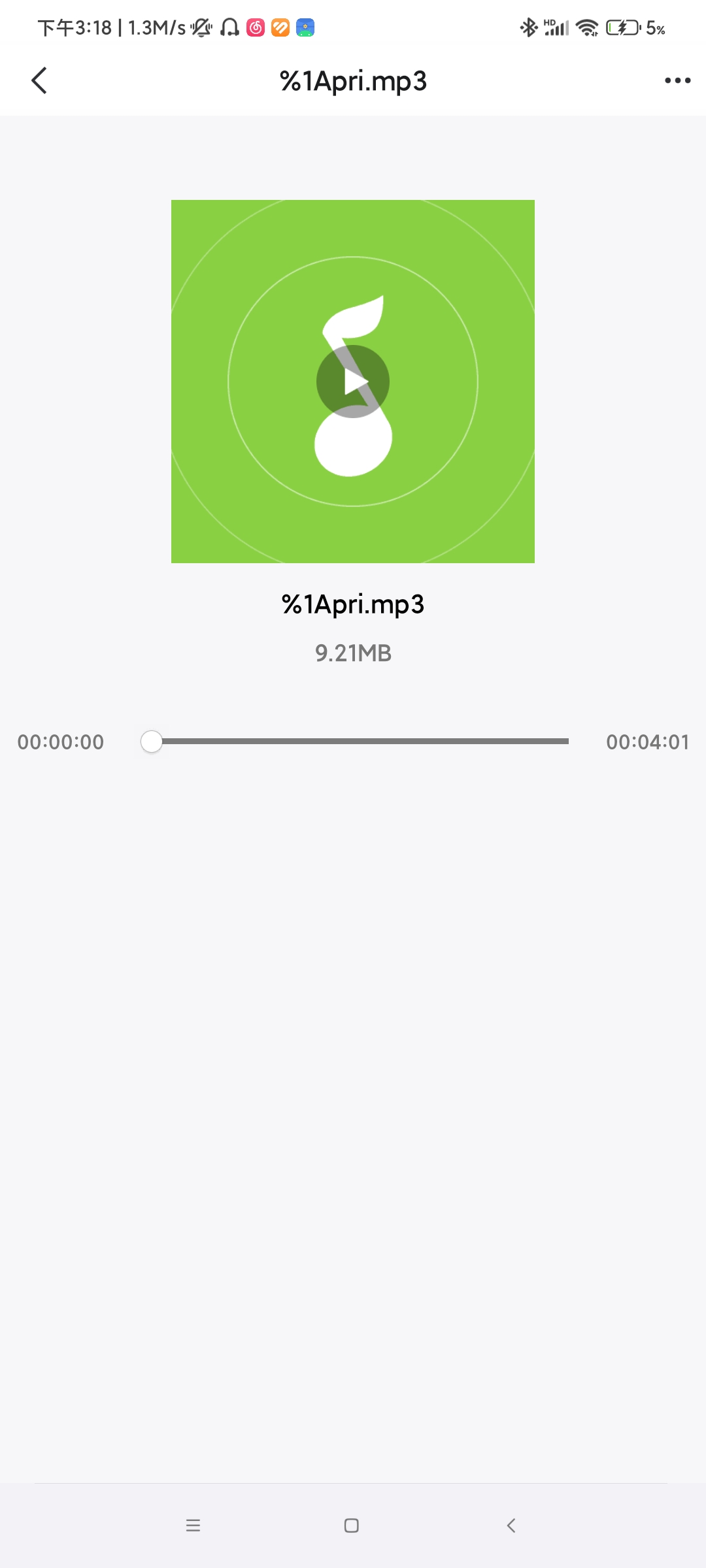The width and height of the screenshot is (706, 1568).
Task: Tap the system back button
Action: (511, 1526)
